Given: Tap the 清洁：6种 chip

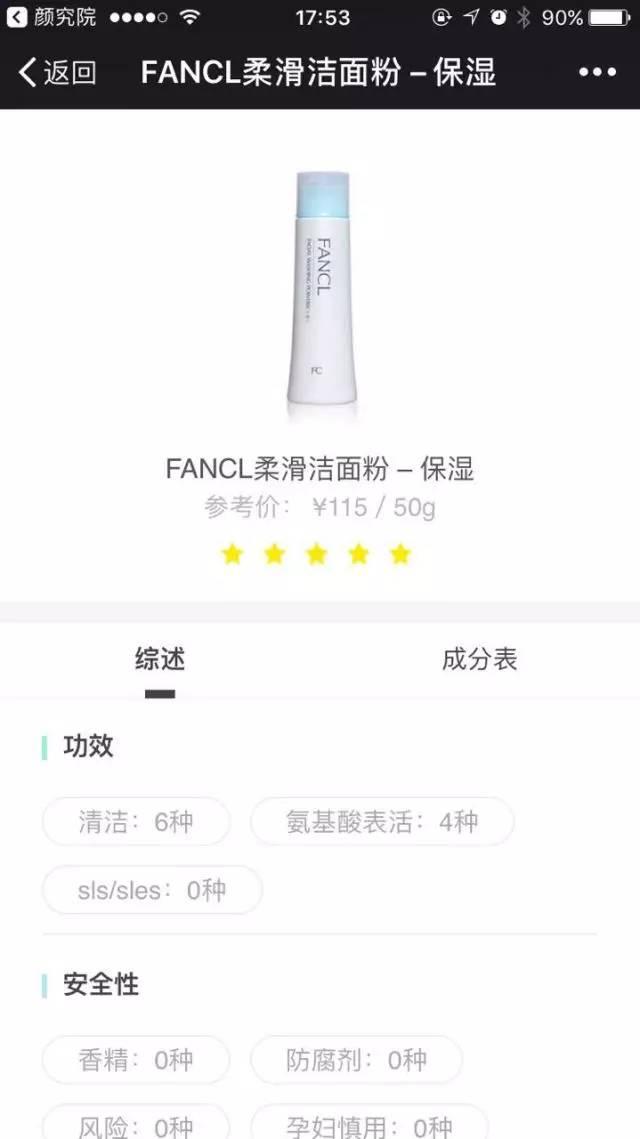Looking at the screenshot, I should coord(136,822).
